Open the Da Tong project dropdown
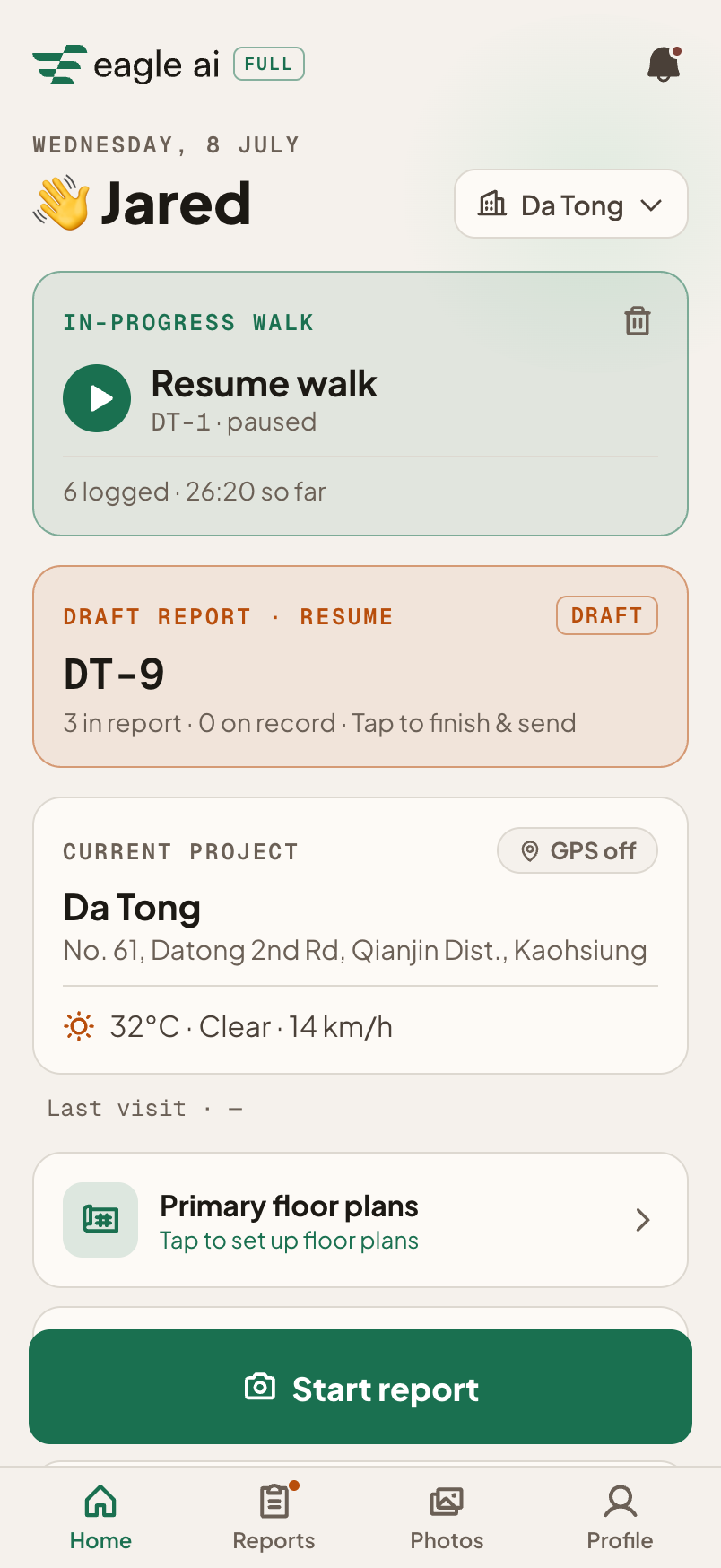Viewport: 721px width, 1568px height. tap(571, 205)
